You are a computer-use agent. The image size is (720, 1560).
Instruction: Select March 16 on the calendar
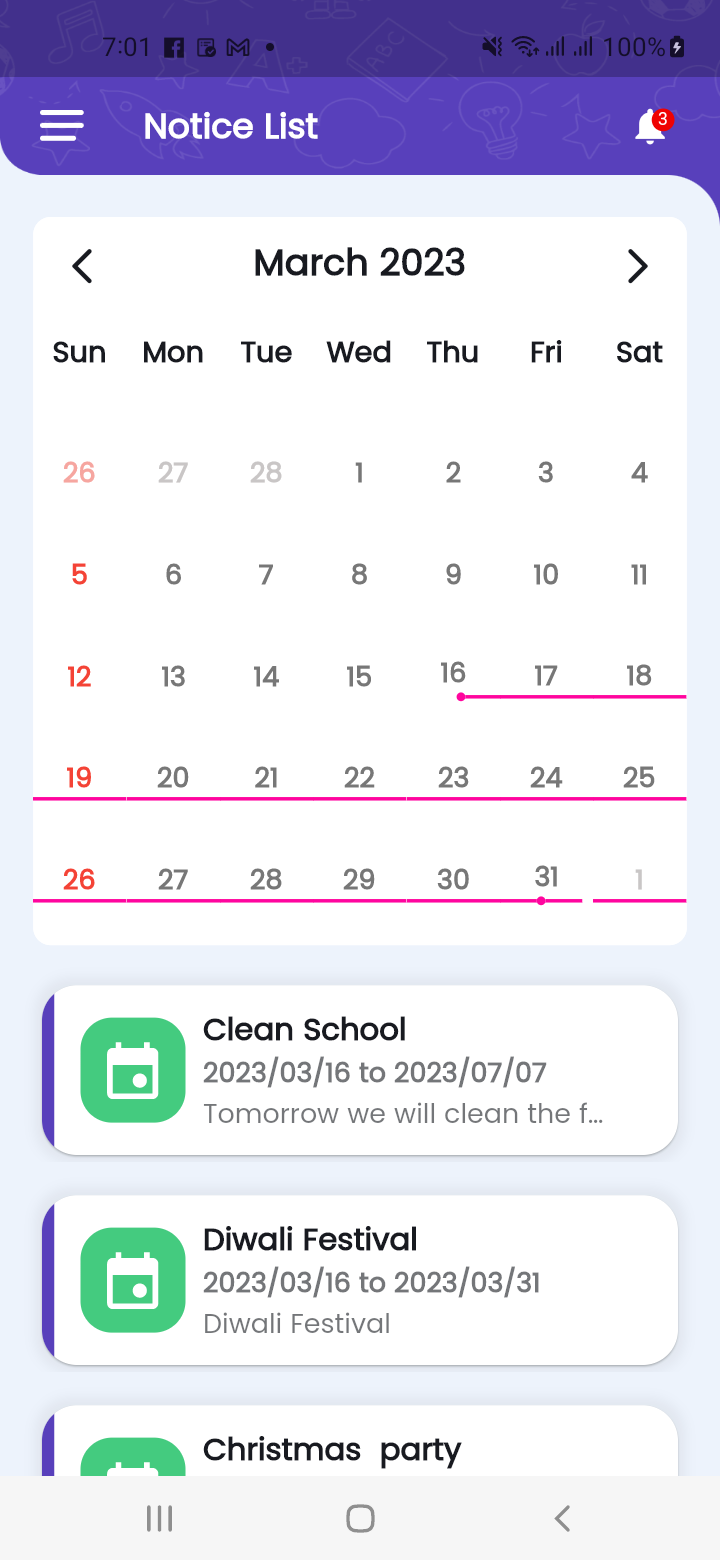click(x=453, y=673)
